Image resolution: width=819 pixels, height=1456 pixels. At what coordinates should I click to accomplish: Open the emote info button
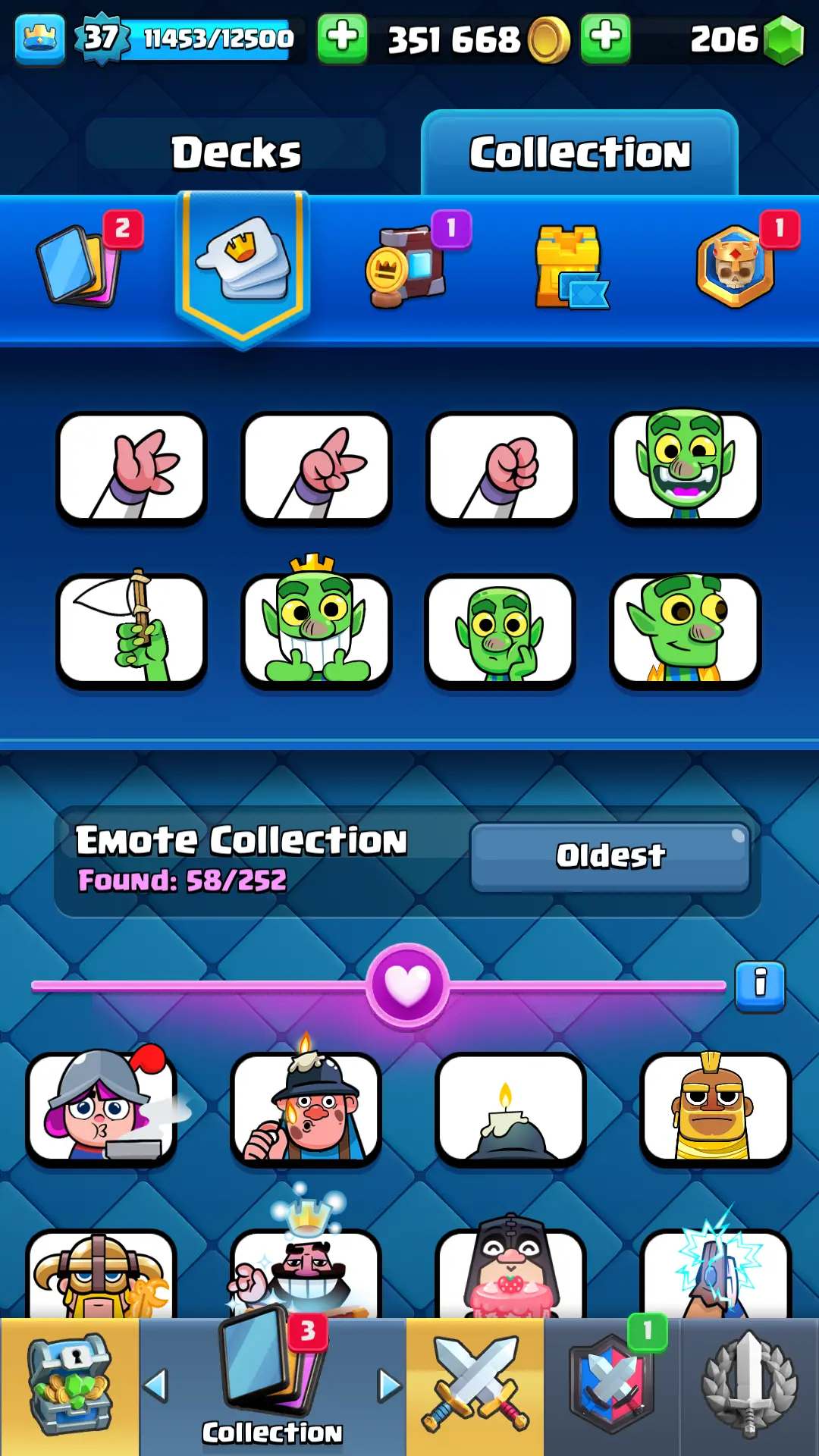760,984
